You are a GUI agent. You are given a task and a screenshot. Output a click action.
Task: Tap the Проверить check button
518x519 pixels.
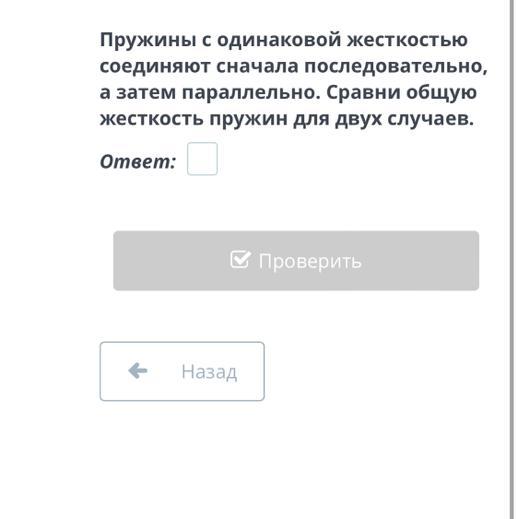coord(296,260)
